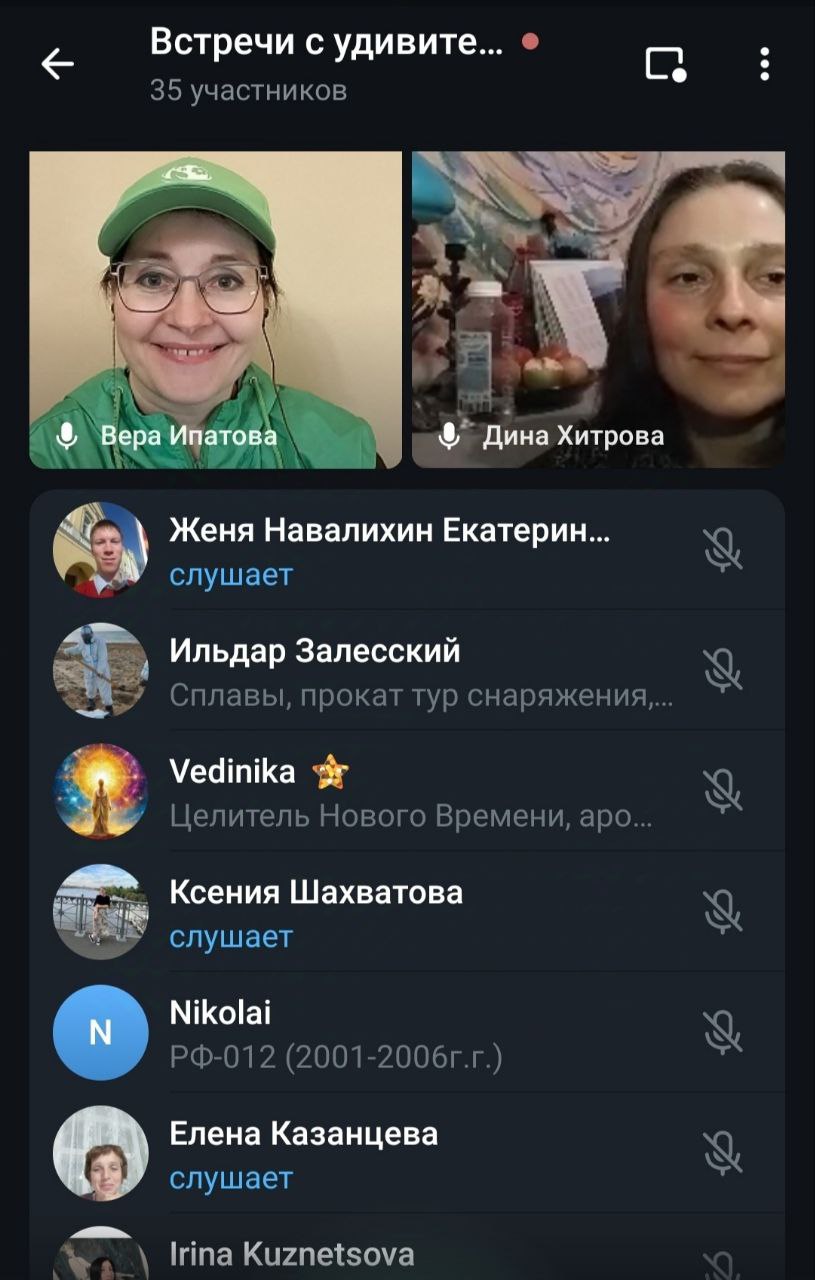Go back using the arrow icon
Viewport: 815px width, 1280px height.
[x=57, y=65]
